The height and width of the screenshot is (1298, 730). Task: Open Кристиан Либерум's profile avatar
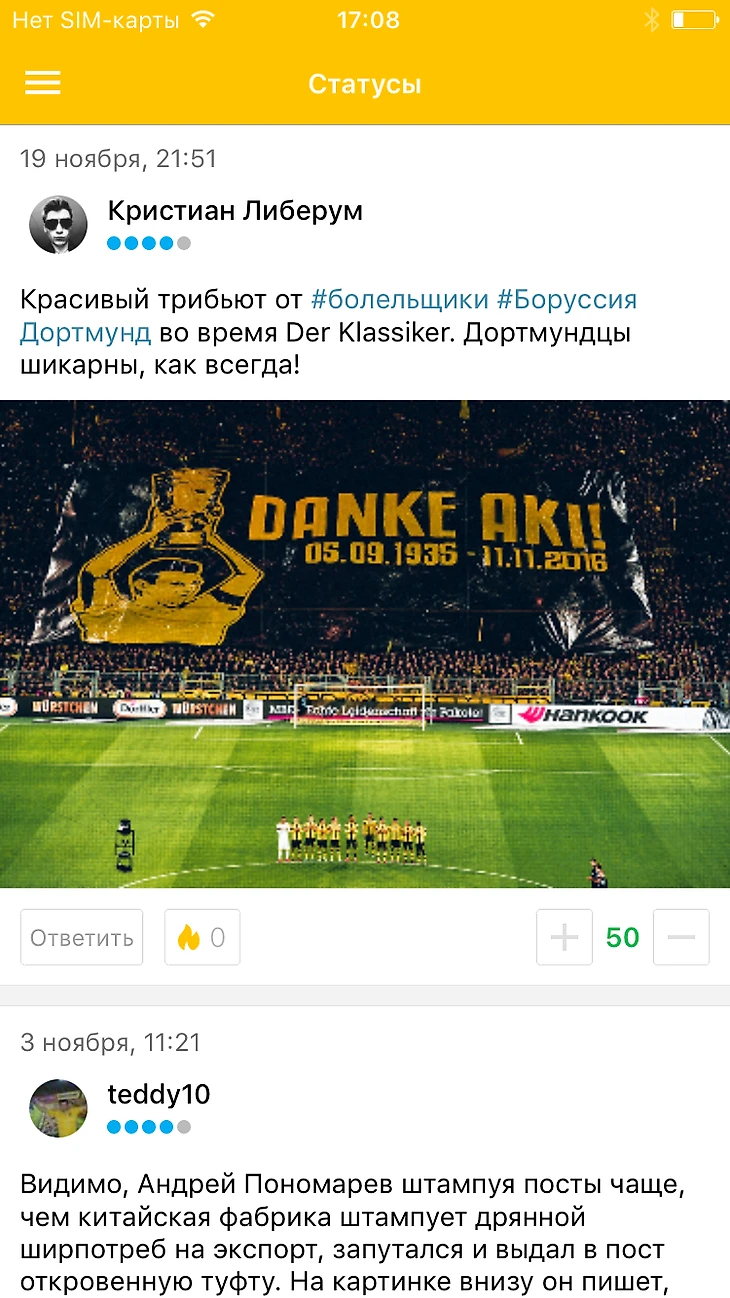tap(58, 224)
